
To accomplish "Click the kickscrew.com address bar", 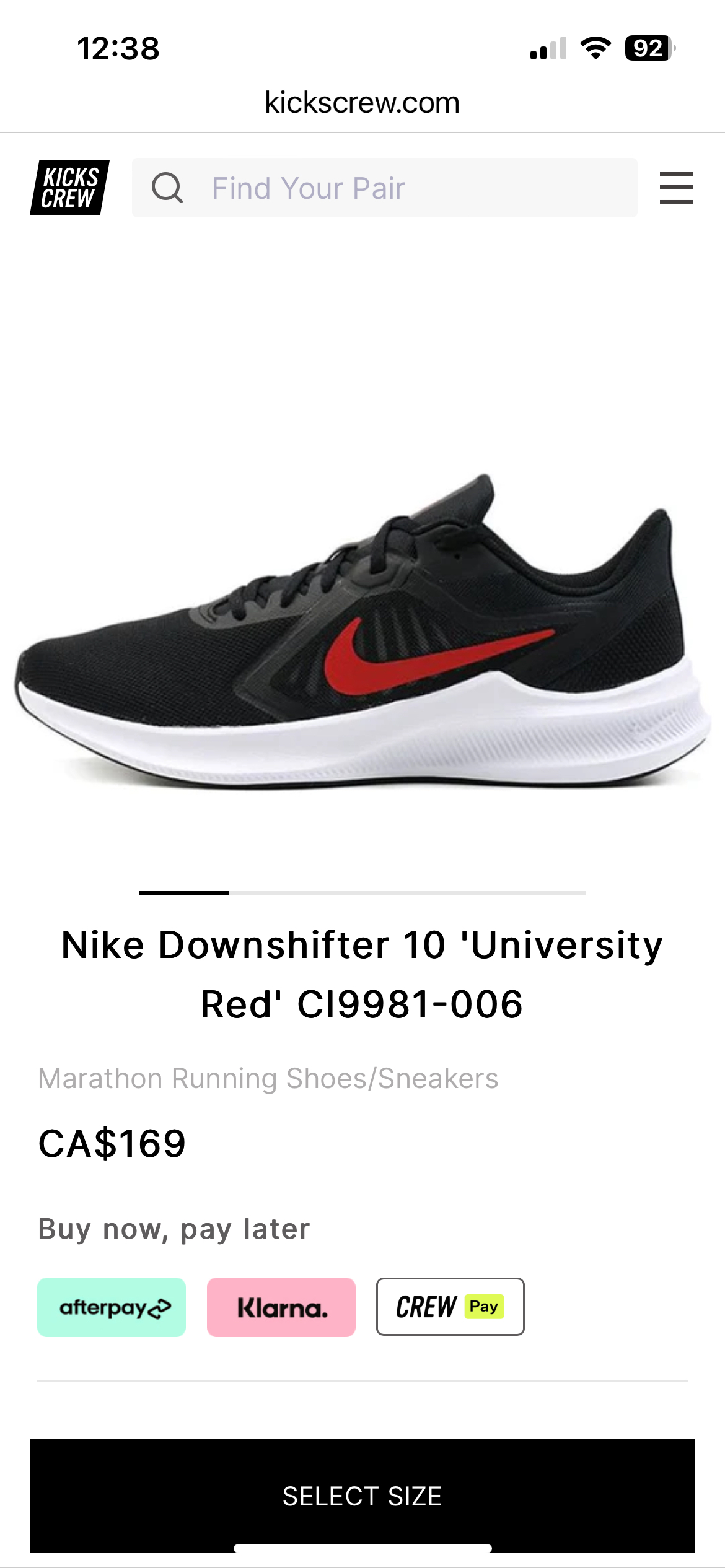I will pyautogui.click(x=361, y=102).
